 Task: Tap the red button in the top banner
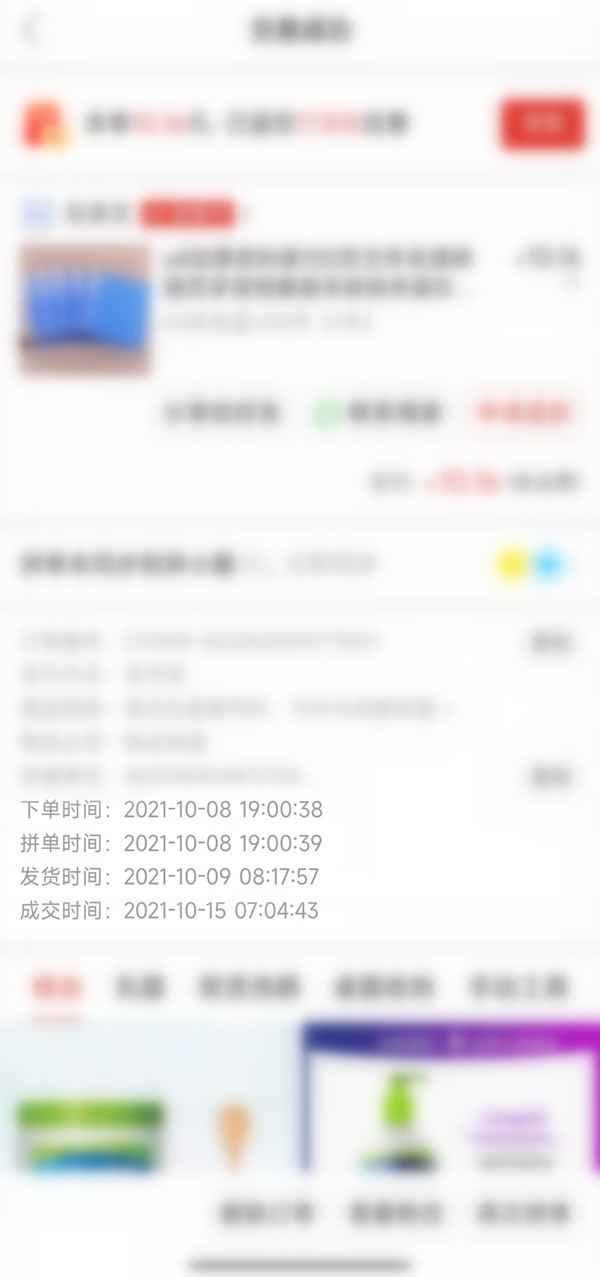click(x=542, y=124)
